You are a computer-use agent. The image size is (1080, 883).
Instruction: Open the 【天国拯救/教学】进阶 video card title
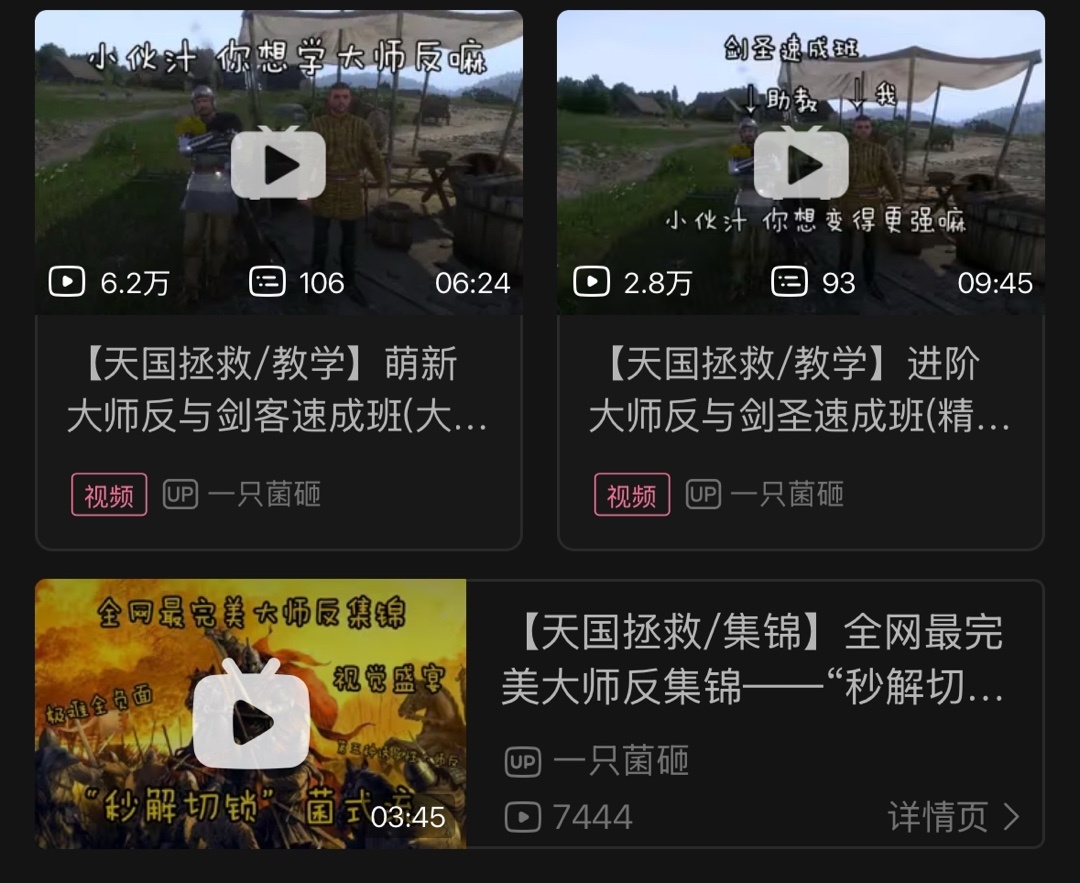[x=800, y=390]
